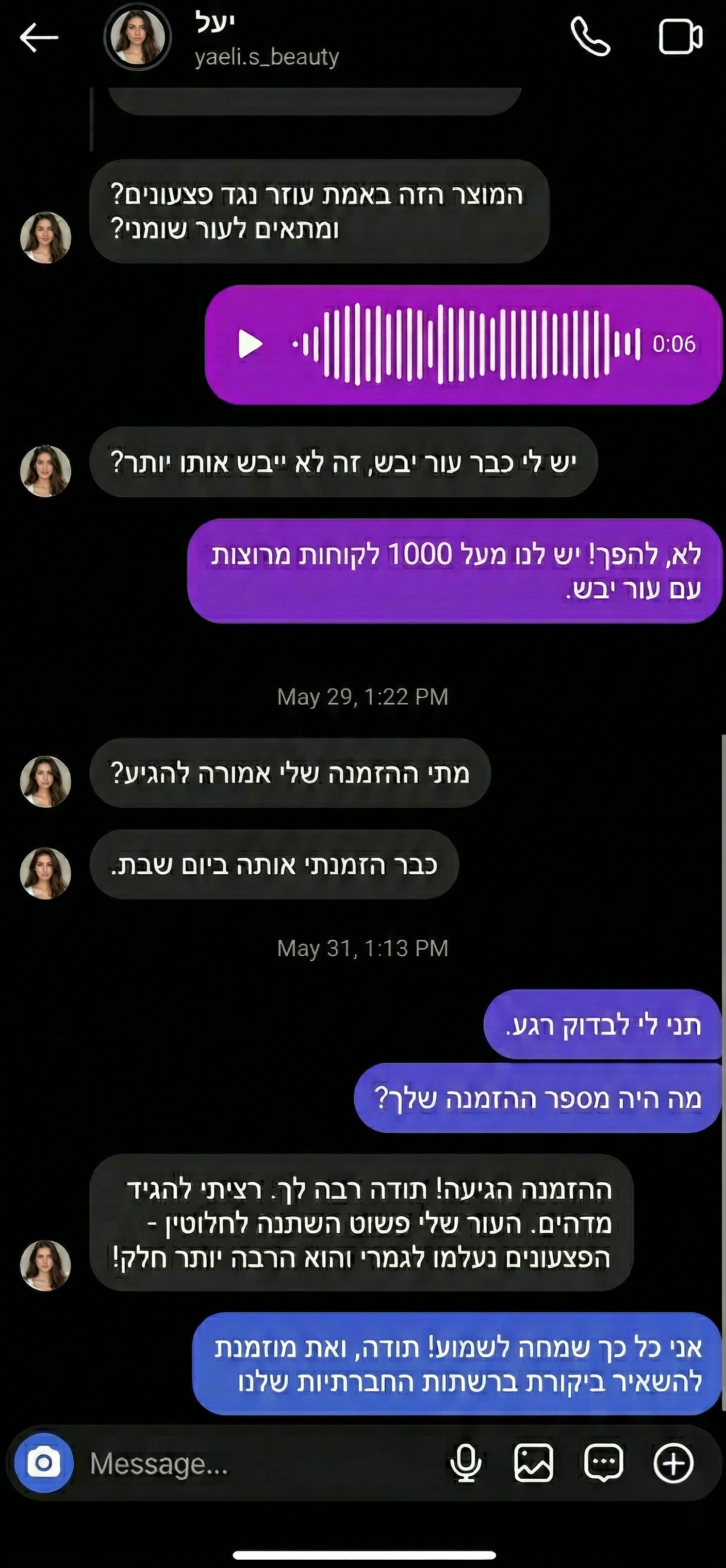Select the voice message waveform
Screen dimensions: 726x1568
point(456,344)
